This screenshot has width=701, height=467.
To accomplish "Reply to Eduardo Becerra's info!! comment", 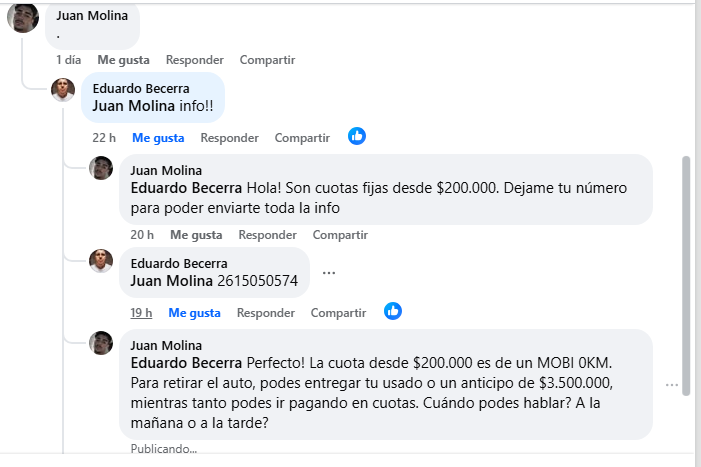I will pyautogui.click(x=229, y=137).
